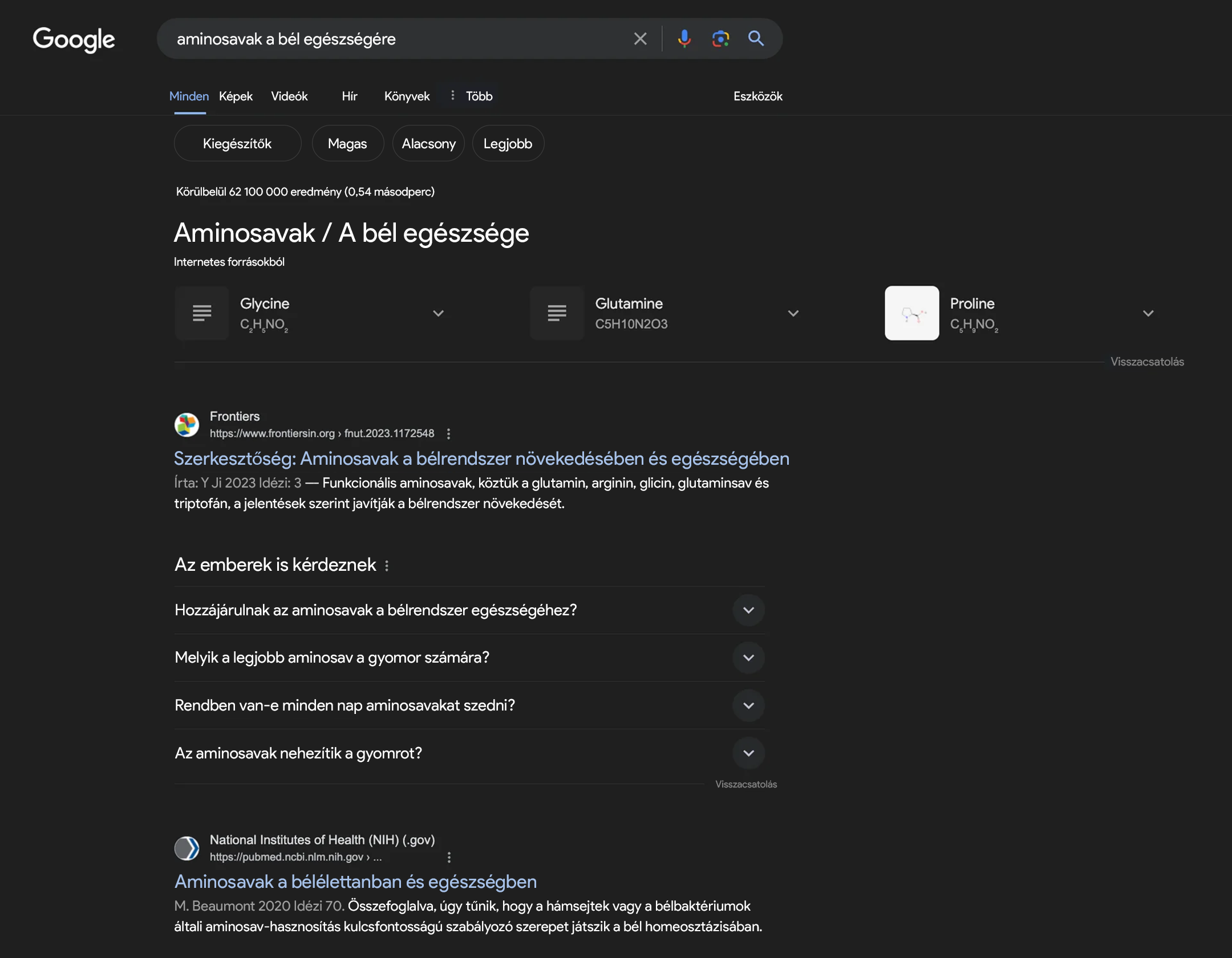Image resolution: width=1232 pixels, height=958 pixels.
Task: Clear the search query text
Action: click(x=640, y=39)
